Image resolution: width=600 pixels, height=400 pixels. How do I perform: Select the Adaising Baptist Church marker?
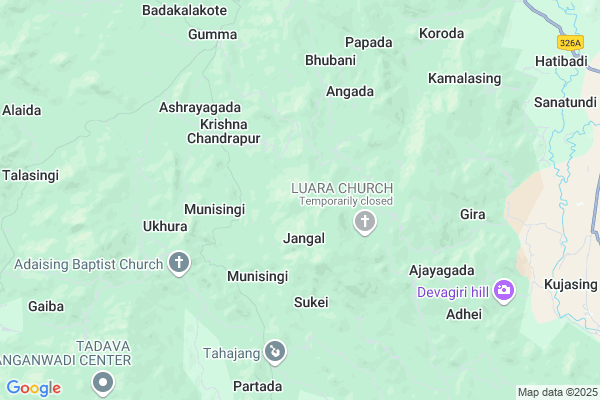179,264
